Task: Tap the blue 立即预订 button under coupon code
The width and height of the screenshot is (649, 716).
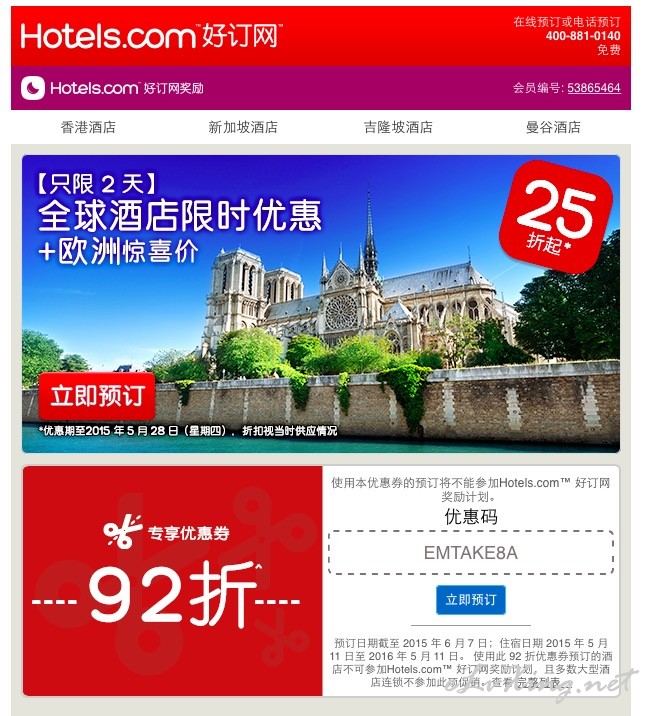Action: coord(471,600)
